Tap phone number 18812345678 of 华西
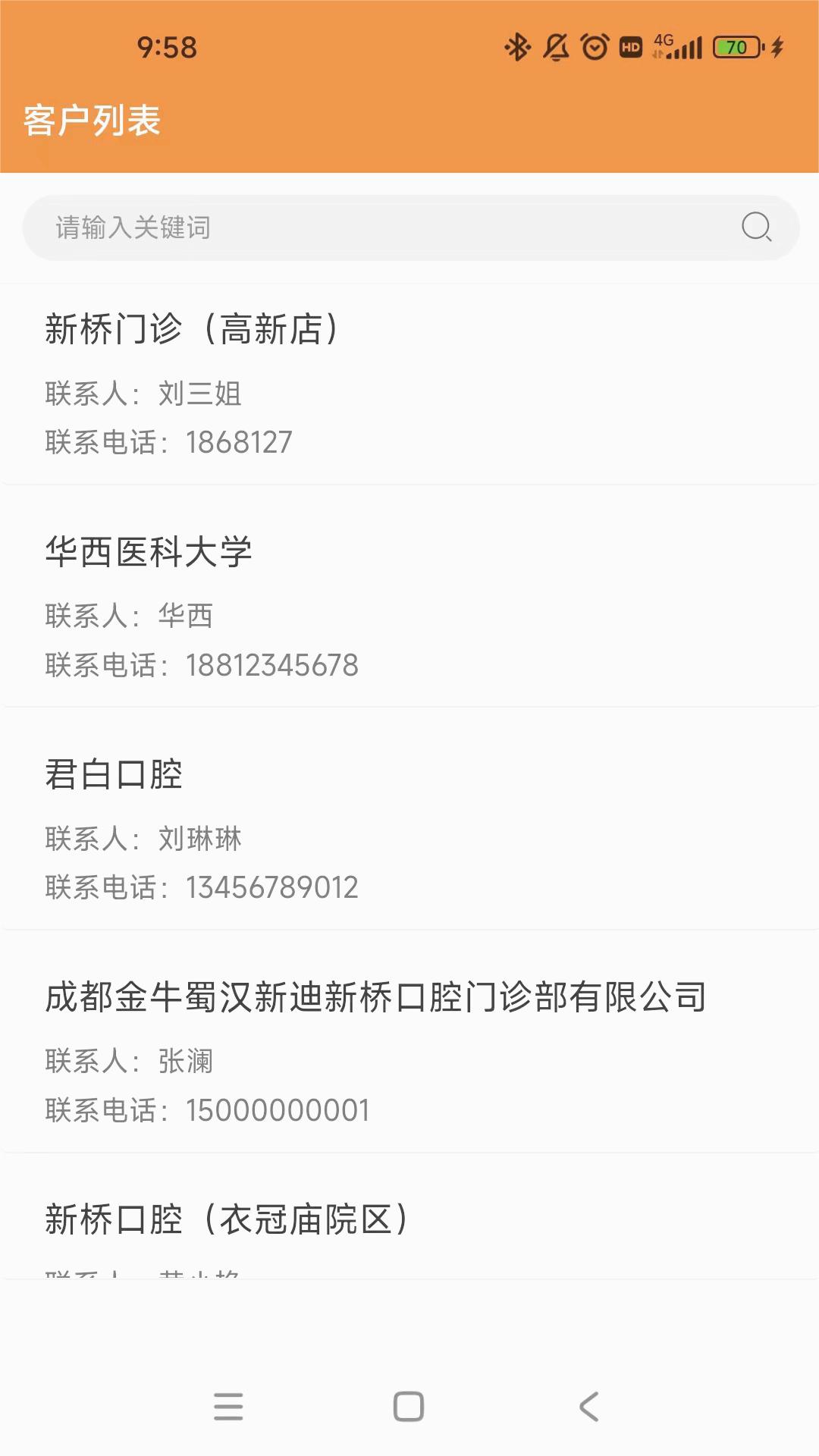 click(x=272, y=664)
